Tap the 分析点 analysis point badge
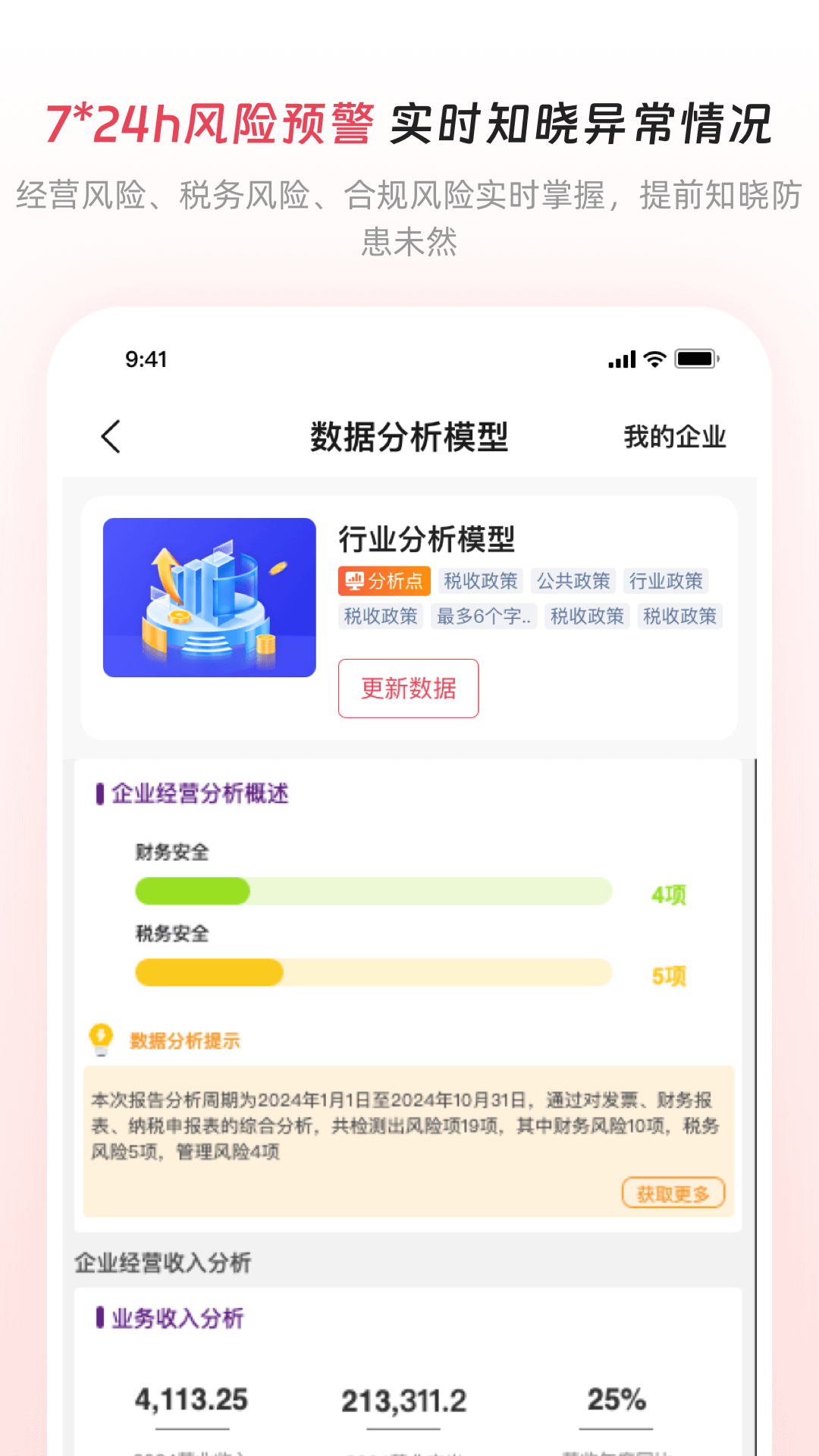Viewport: 819px width, 1456px height. click(x=383, y=580)
